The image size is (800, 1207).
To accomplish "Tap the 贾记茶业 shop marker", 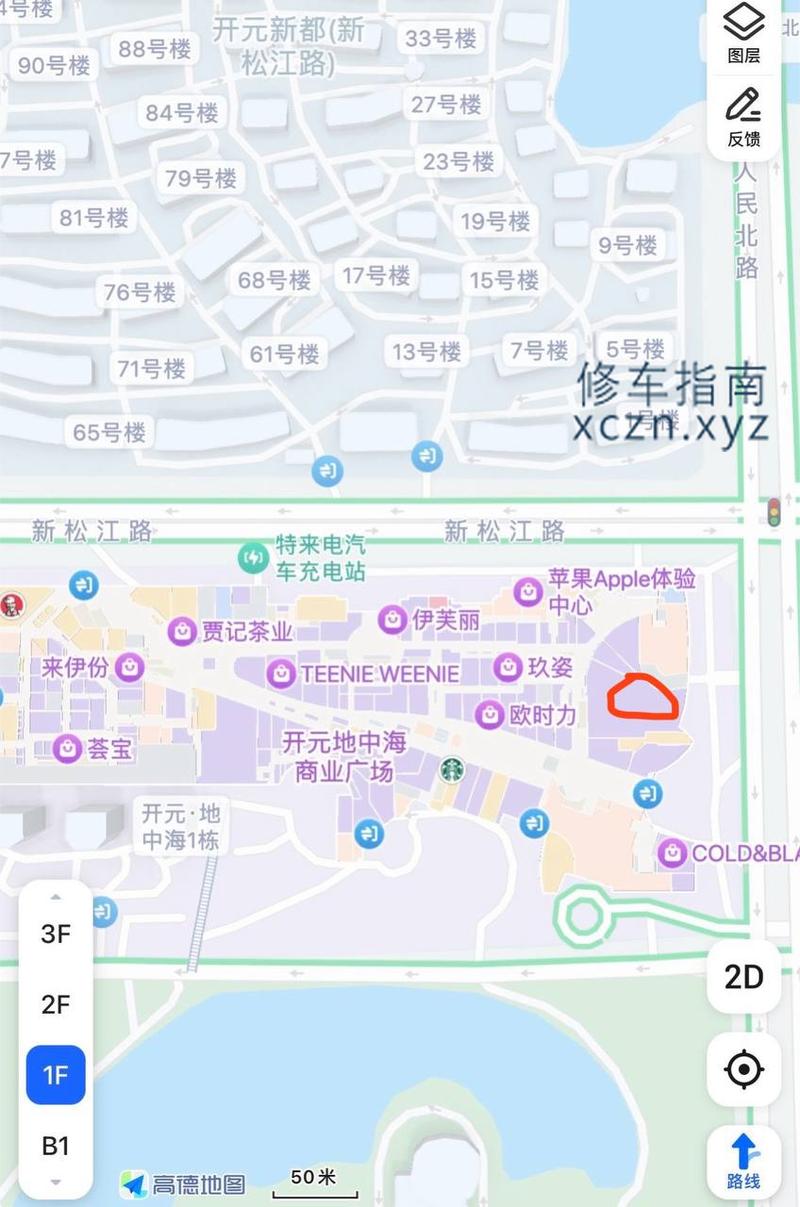I will click(182, 631).
